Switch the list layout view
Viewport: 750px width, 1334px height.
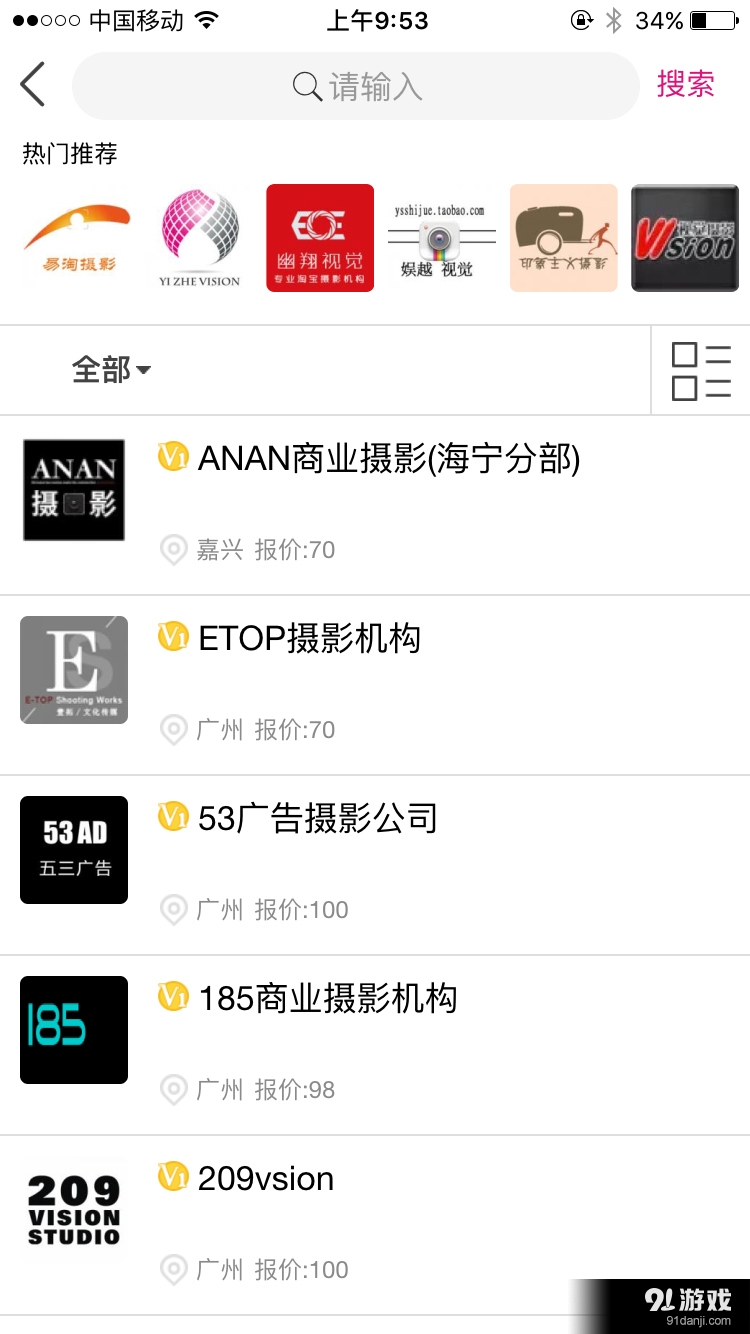pos(701,371)
